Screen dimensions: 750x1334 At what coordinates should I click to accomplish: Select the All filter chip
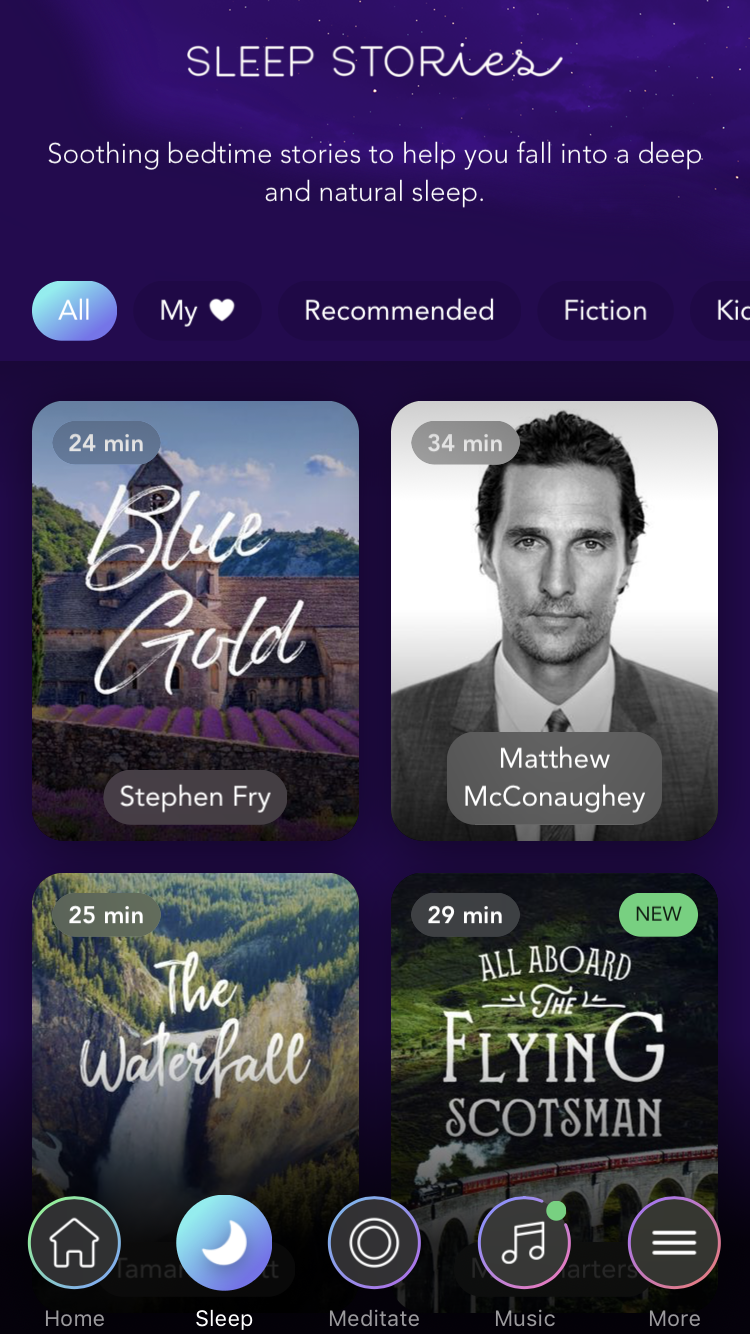tap(74, 311)
